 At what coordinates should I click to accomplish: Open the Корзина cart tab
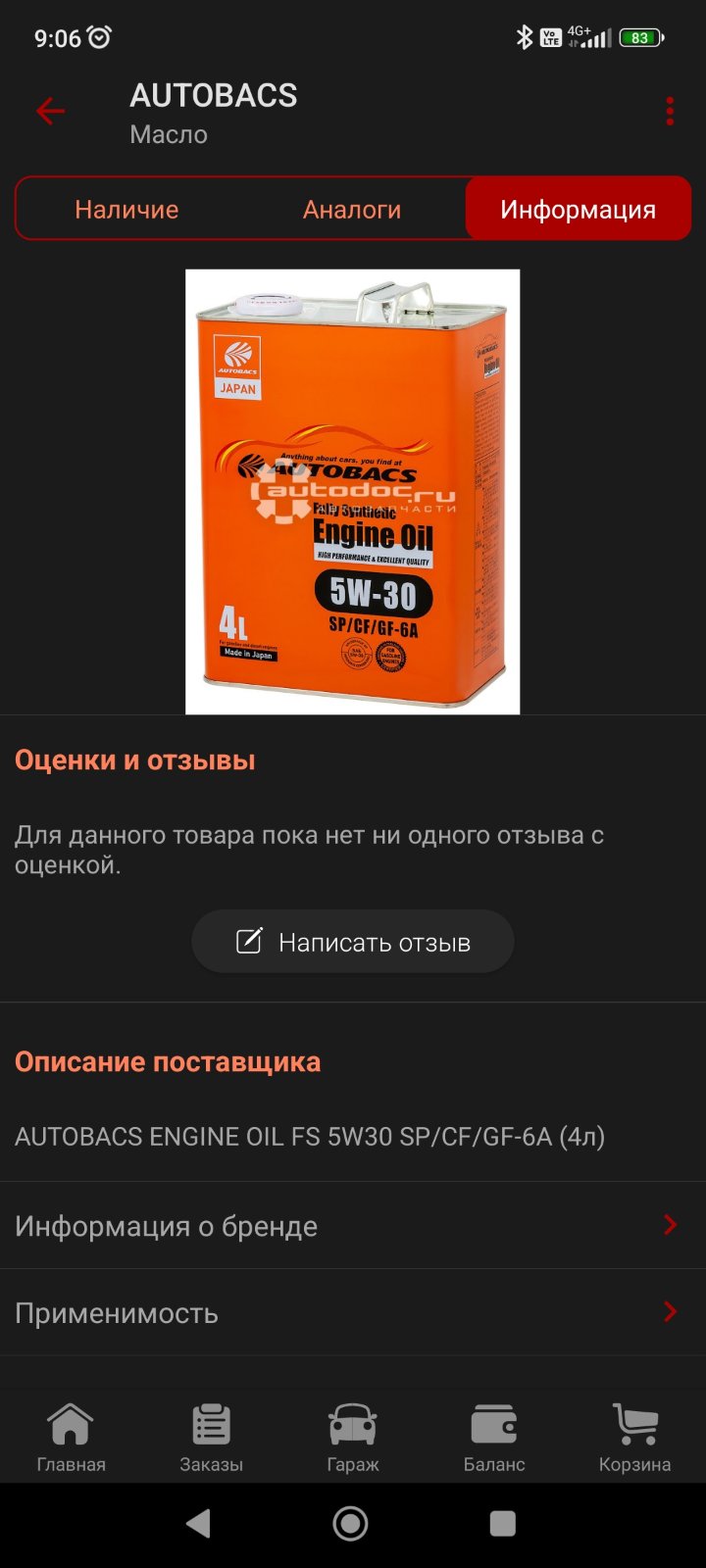(x=634, y=1437)
